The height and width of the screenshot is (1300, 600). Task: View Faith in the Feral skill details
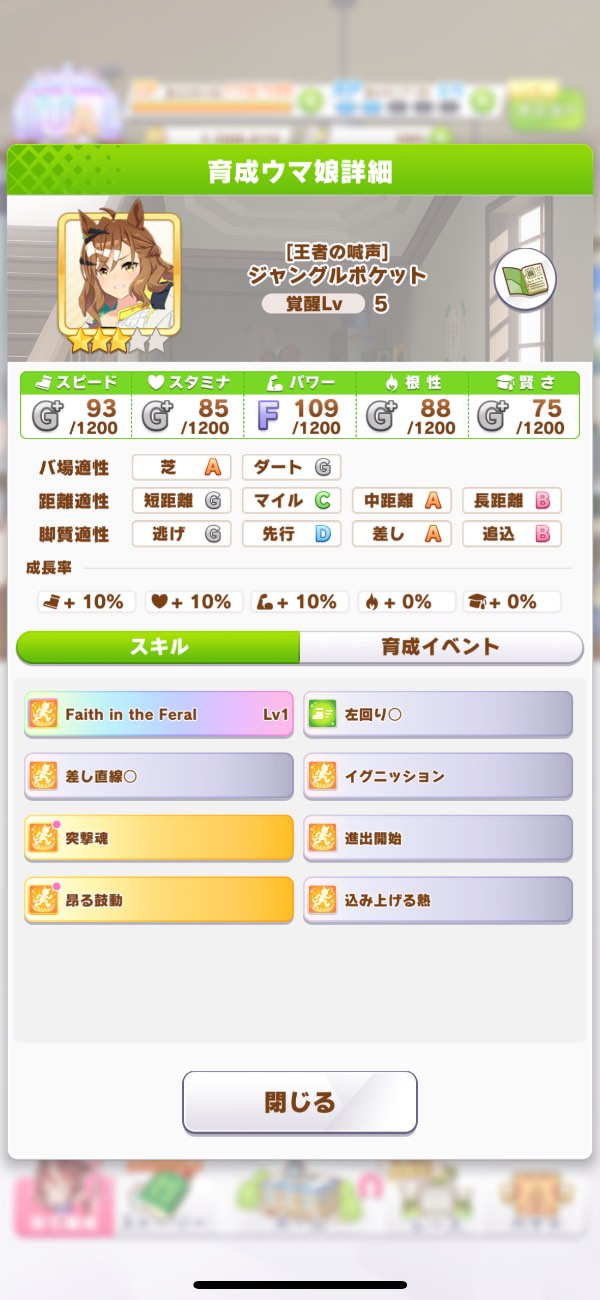(159, 714)
